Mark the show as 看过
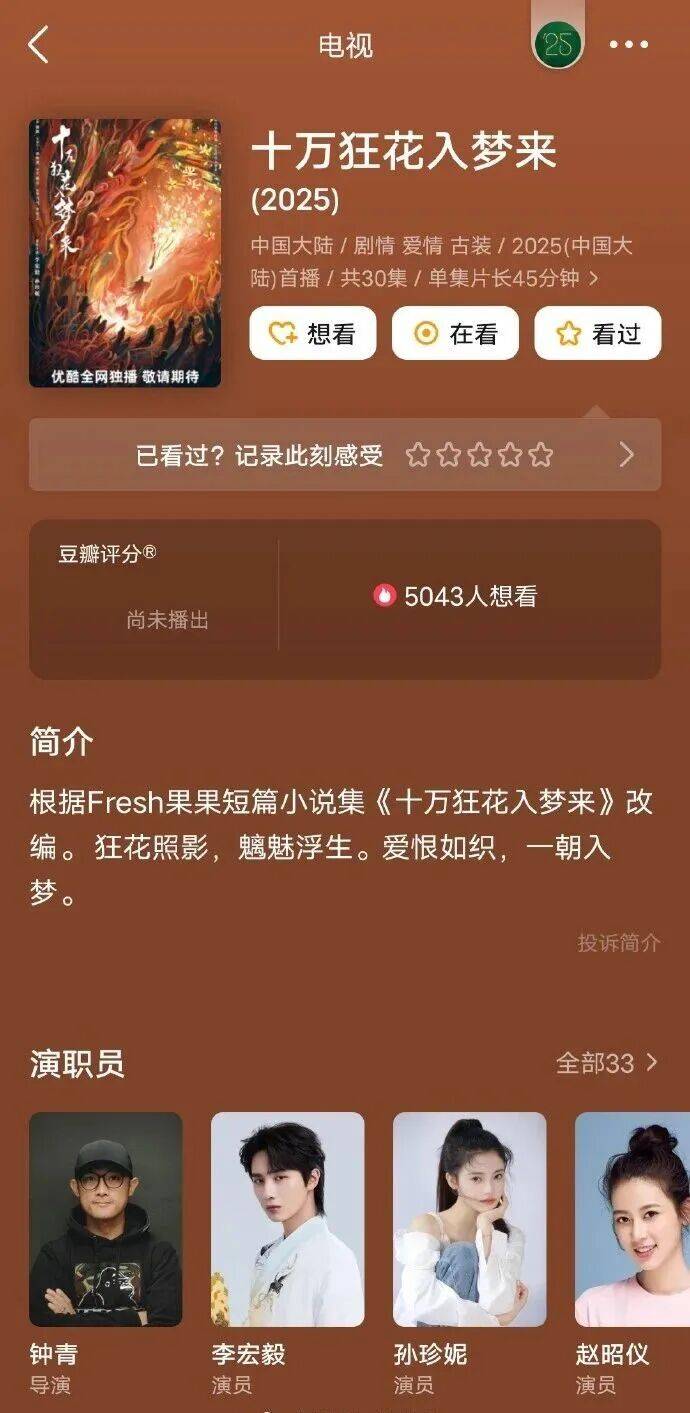Screen dimensions: 690x1413 point(598,333)
